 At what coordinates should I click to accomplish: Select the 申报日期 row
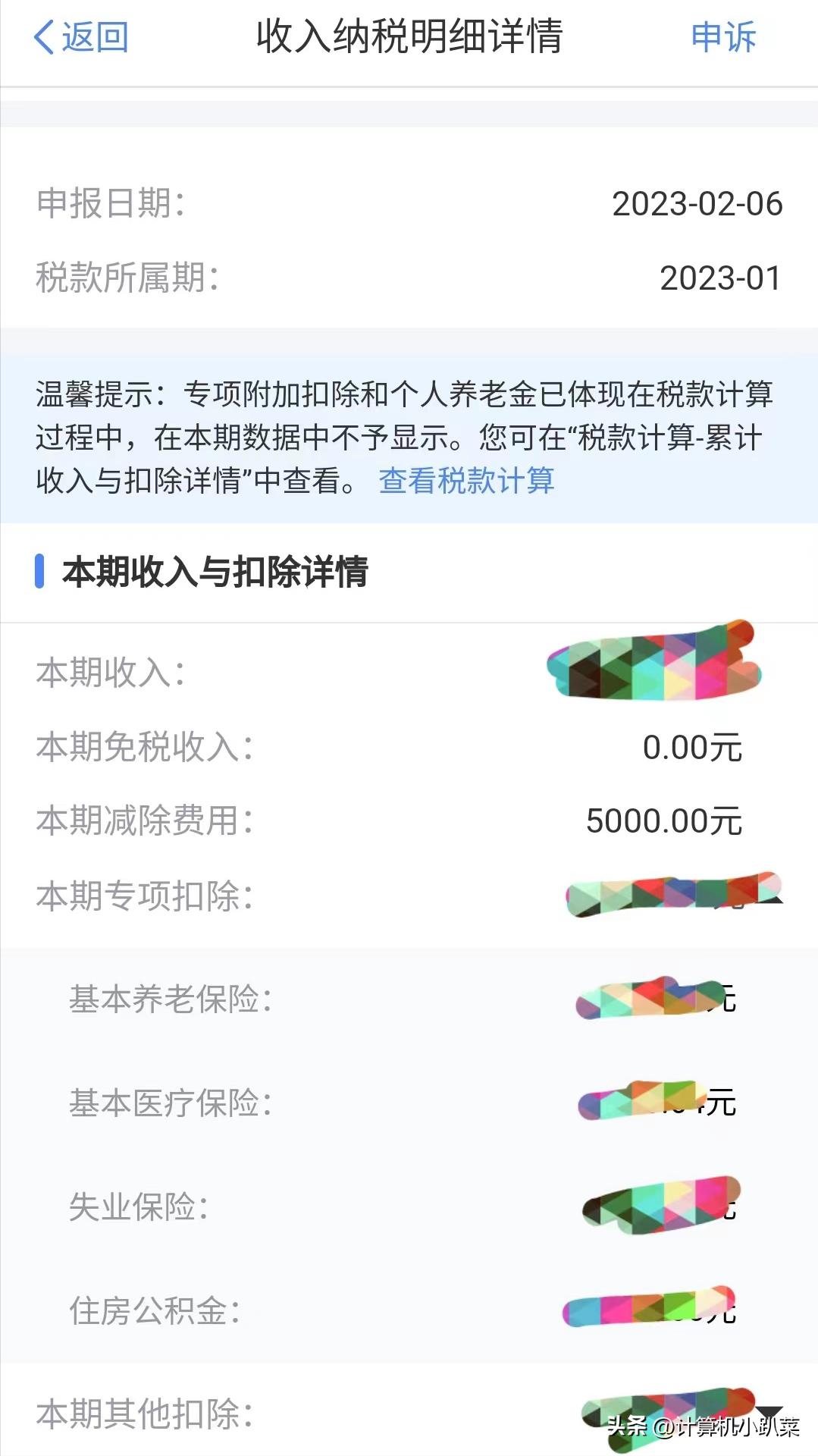409,203
